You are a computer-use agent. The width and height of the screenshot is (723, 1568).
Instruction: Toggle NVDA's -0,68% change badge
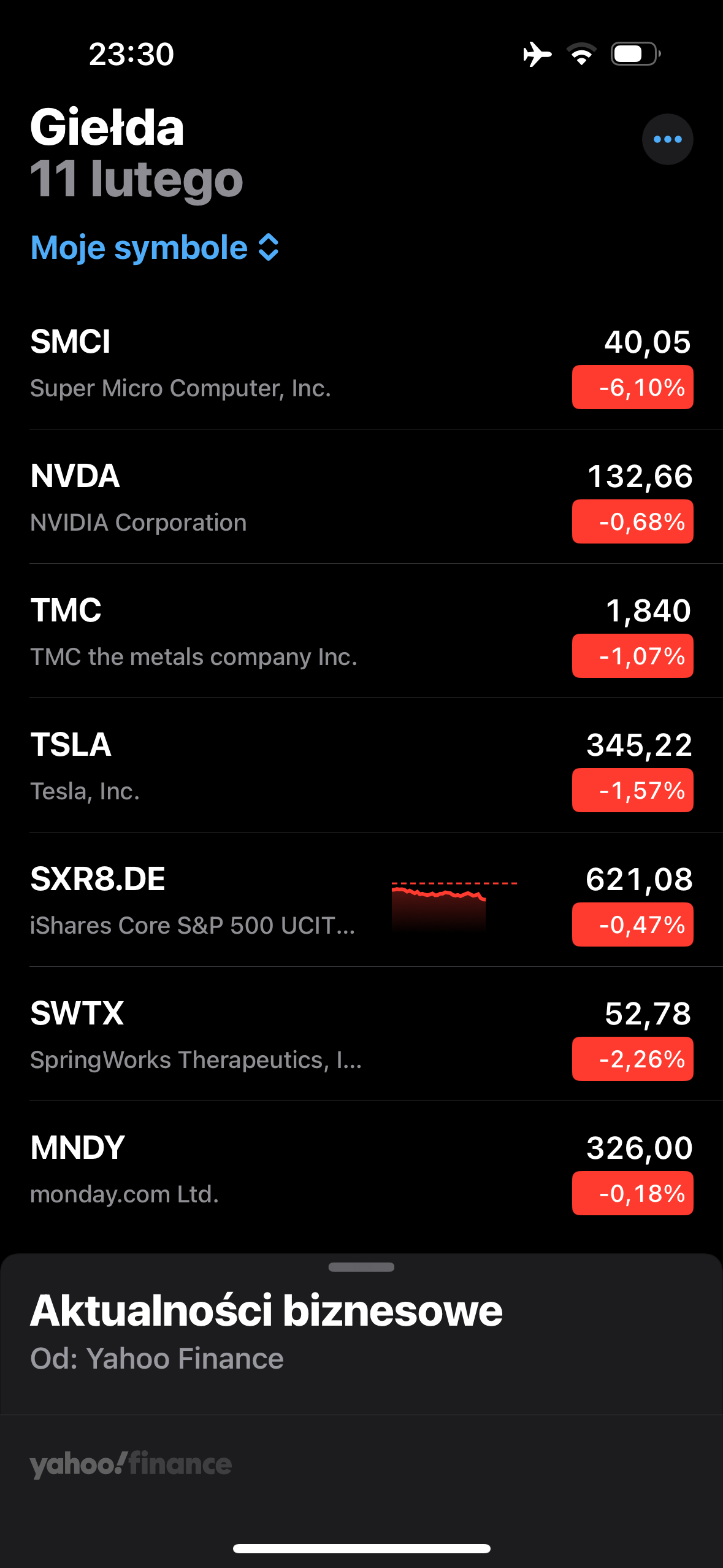tap(632, 521)
